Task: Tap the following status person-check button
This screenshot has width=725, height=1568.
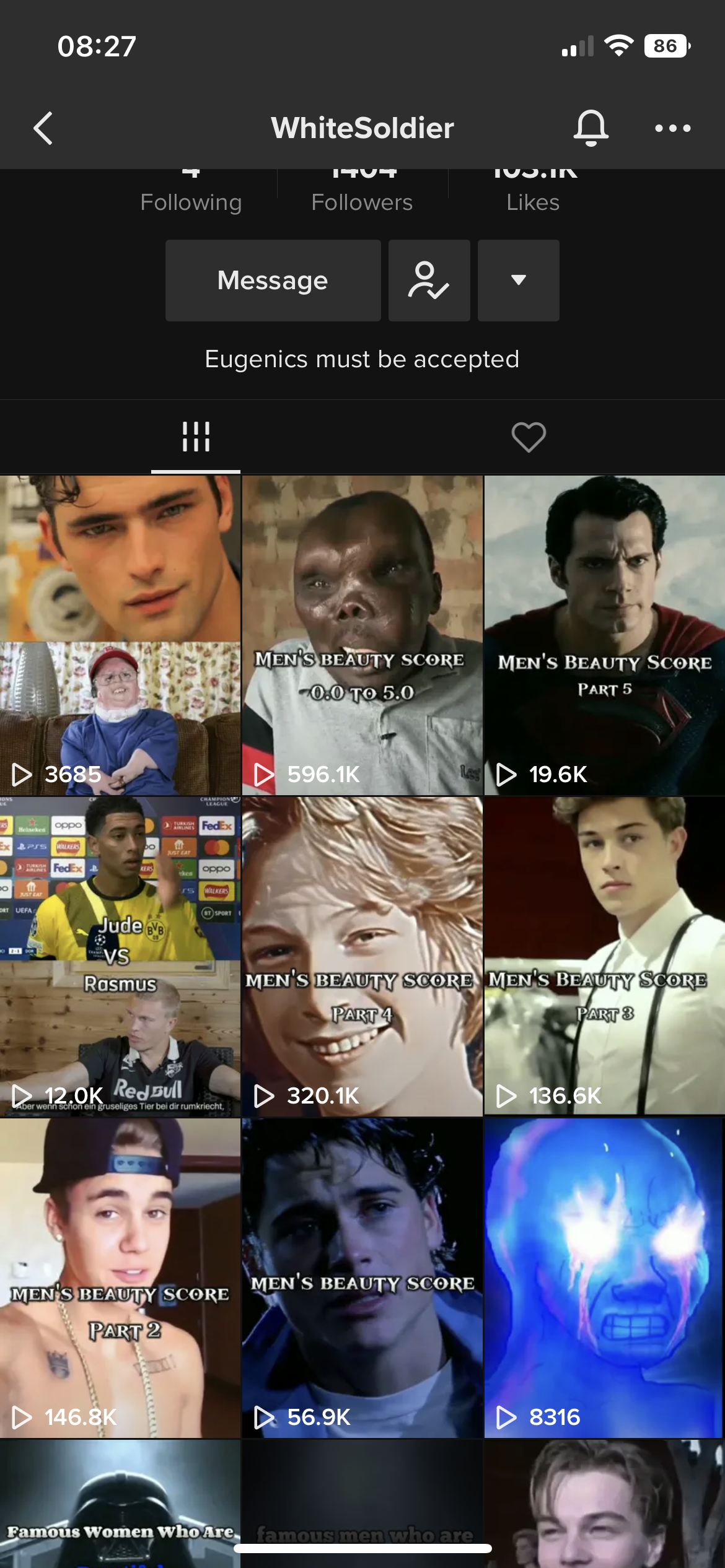Action: point(429,281)
